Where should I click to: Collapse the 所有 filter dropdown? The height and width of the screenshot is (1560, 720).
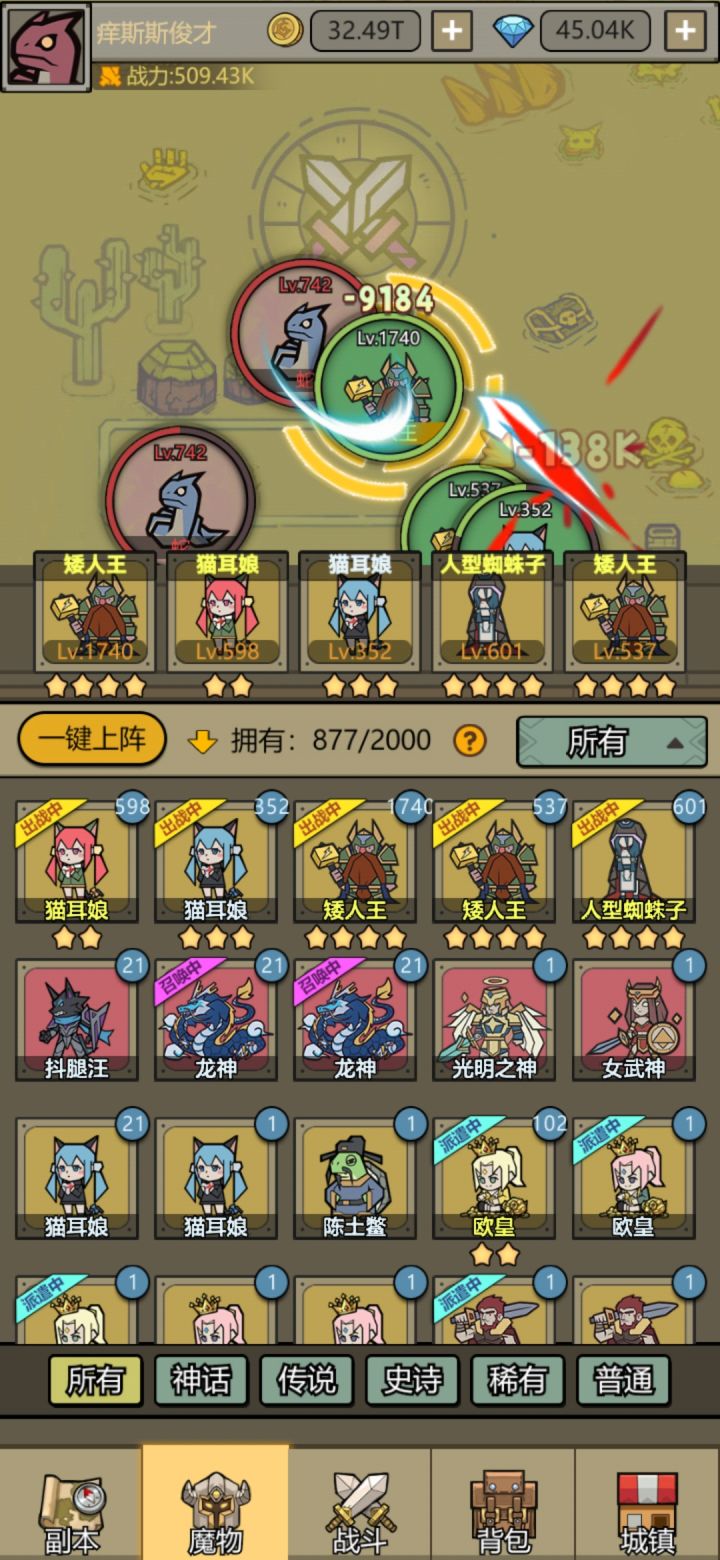tap(613, 740)
